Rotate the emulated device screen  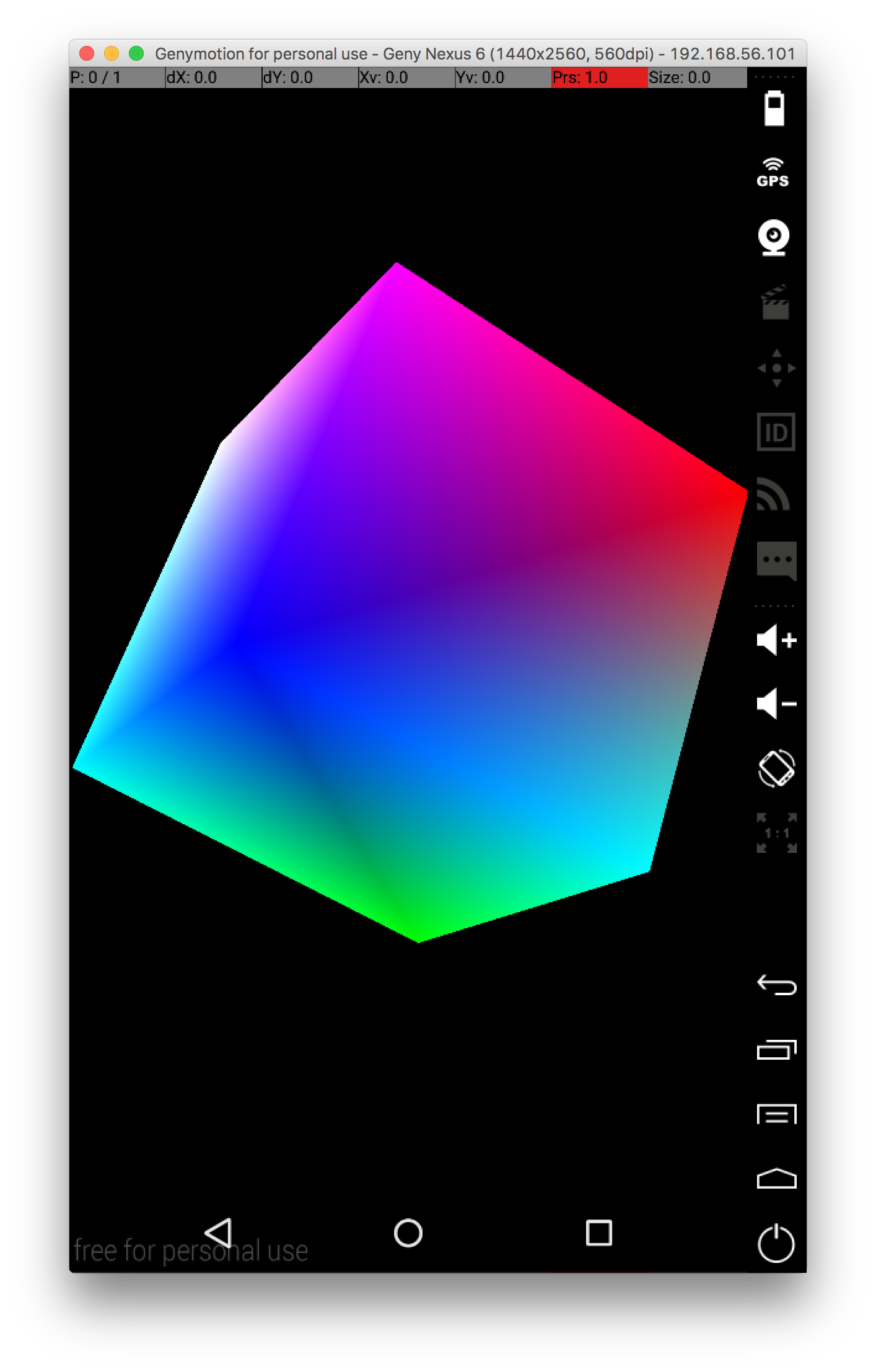776,768
